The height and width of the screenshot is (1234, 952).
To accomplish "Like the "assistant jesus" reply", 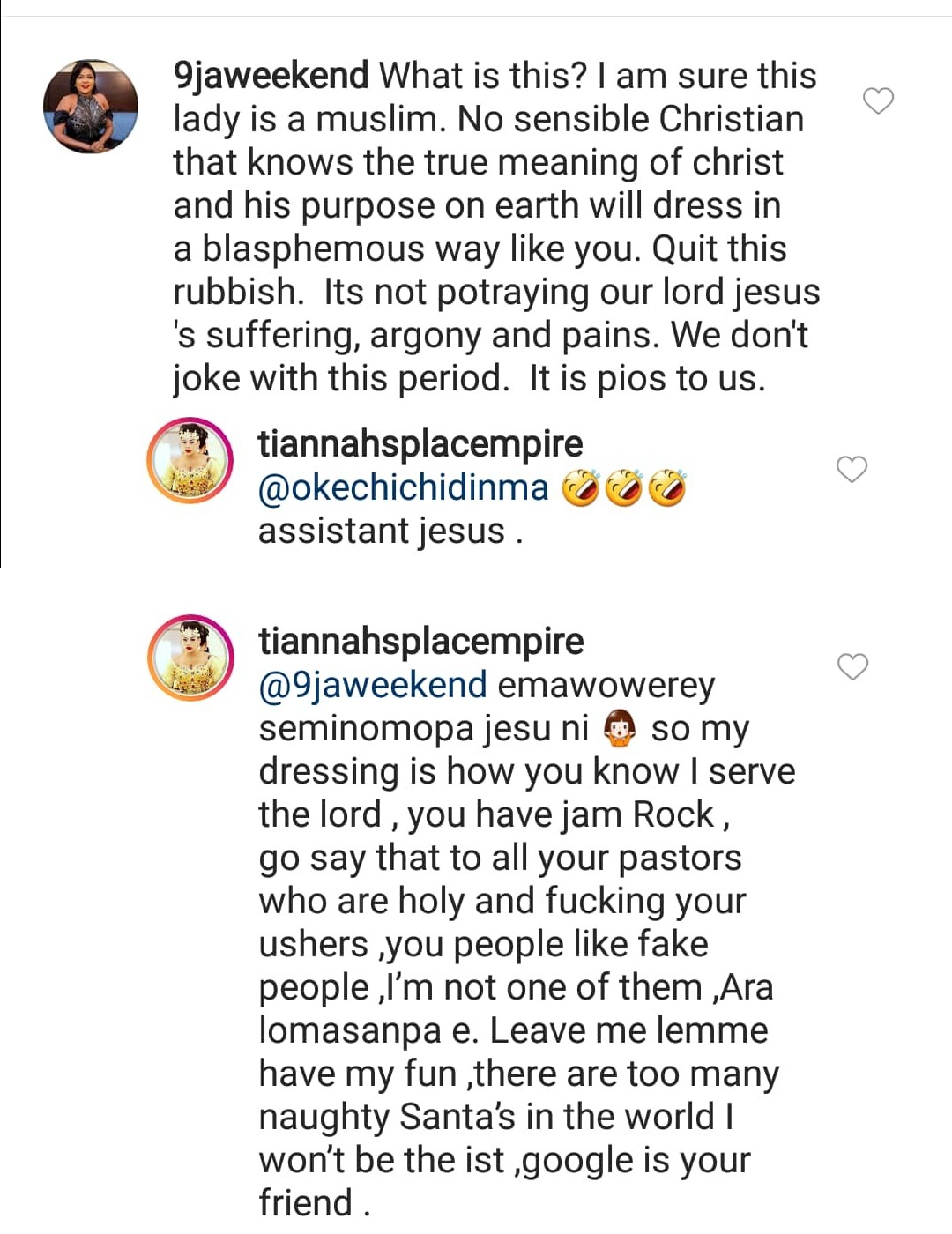I will pyautogui.click(x=852, y=470).
